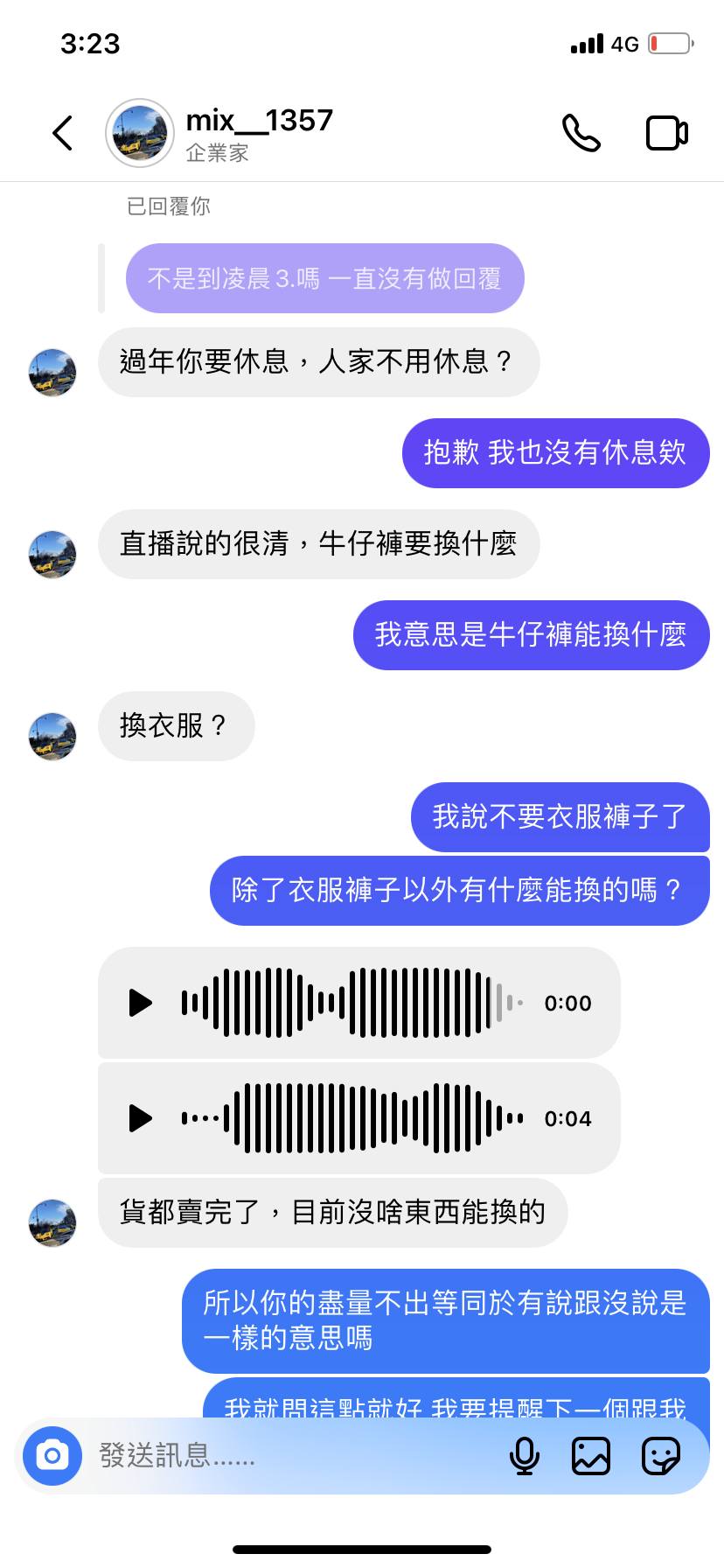Image resolution: width=724 pixels, height=1568 pixels.
Task: Open the sticker picker
Action: point(660,1456)
